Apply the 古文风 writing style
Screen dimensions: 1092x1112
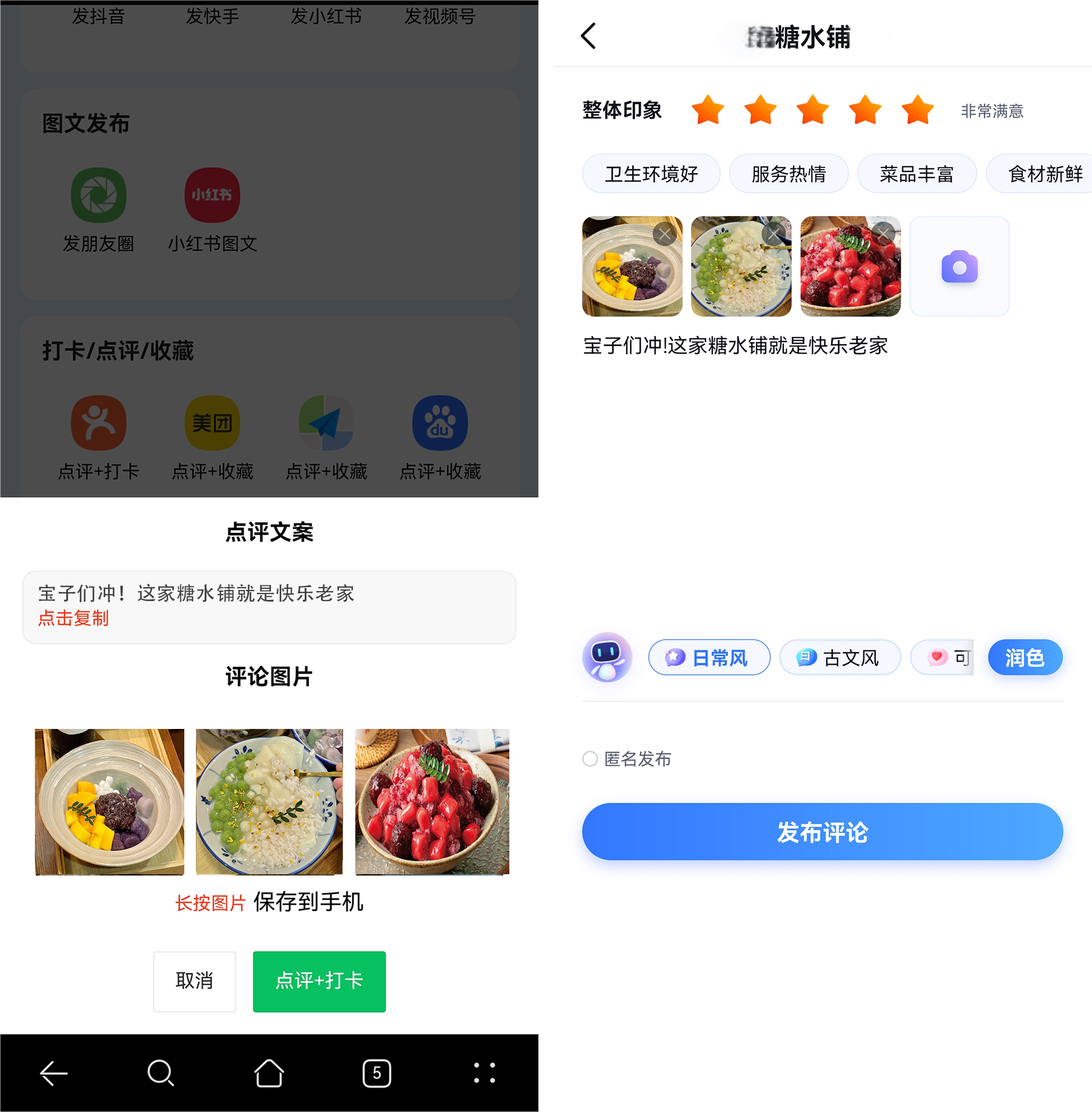coord(840,657)
